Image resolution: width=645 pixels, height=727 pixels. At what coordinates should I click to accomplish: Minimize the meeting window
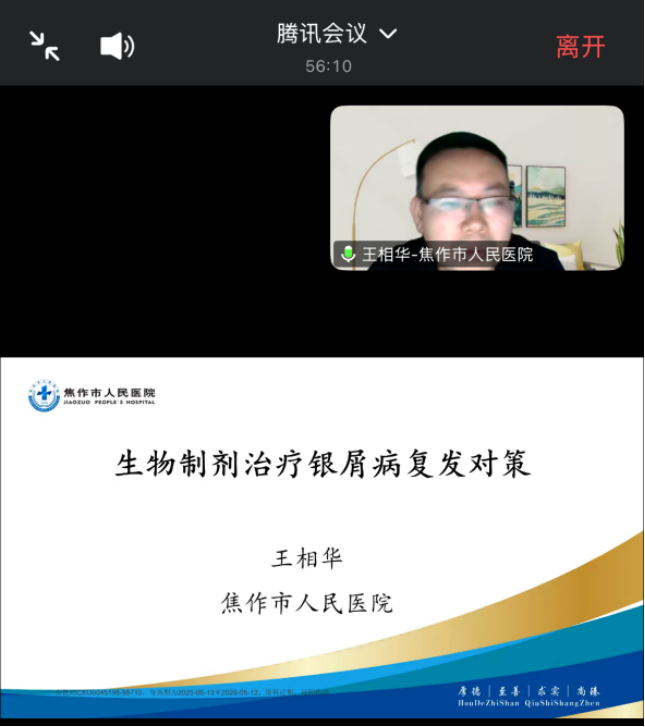point(44,46)
